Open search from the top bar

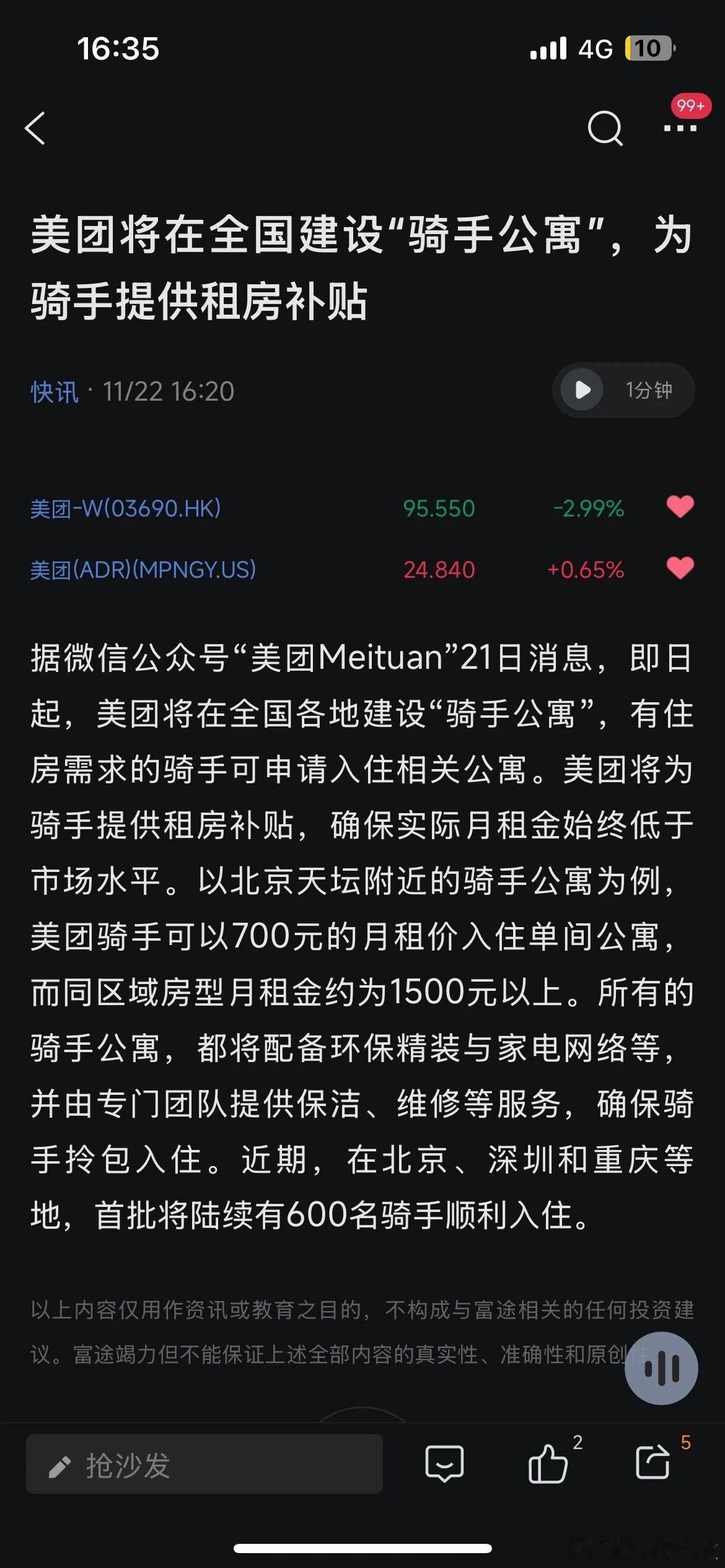pos(604,128)
